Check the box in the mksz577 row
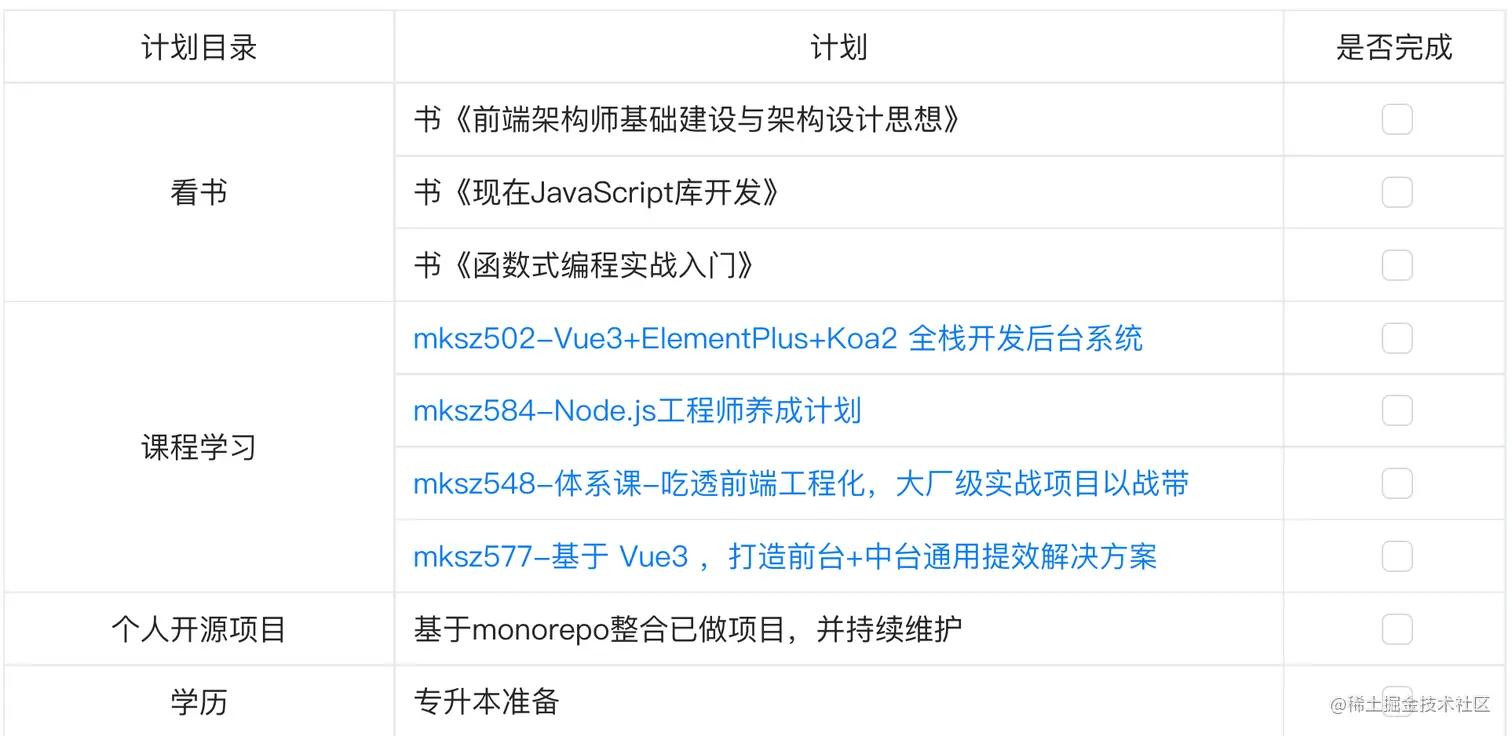 click(x=1397, y=556)
